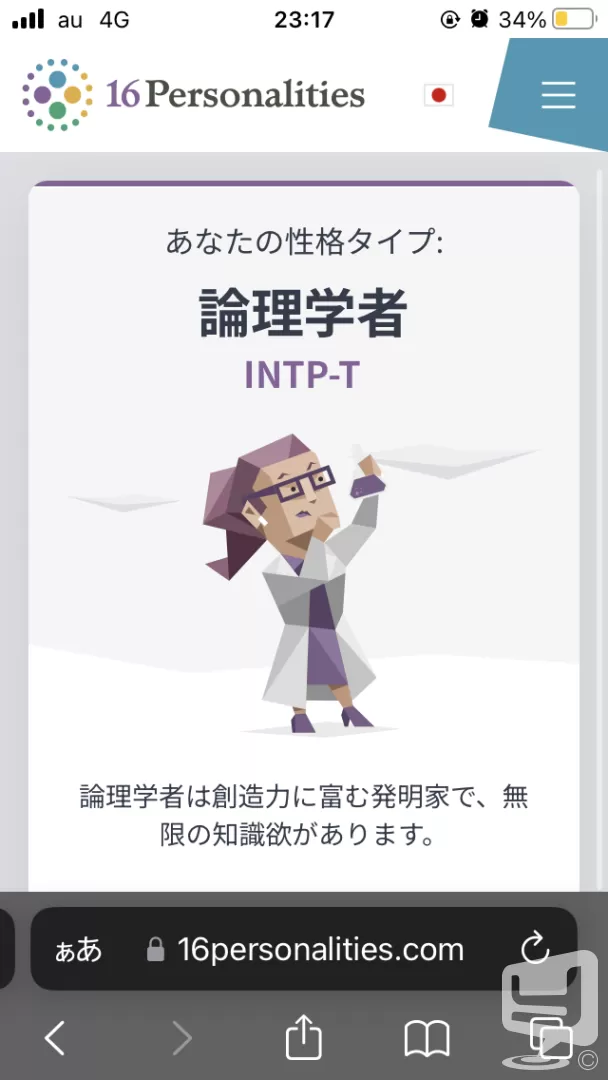Tap the 16Personalities logo to go home

[193, 94]
